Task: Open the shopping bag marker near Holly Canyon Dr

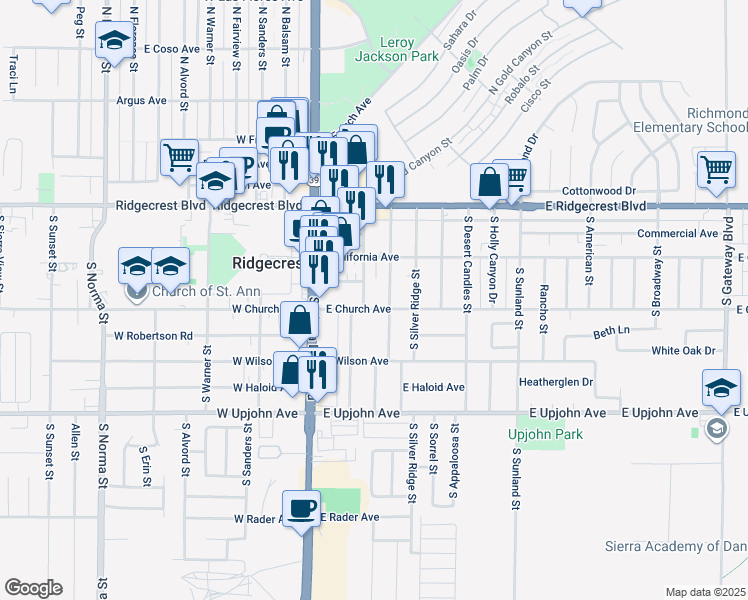Action: coord(490,181)
